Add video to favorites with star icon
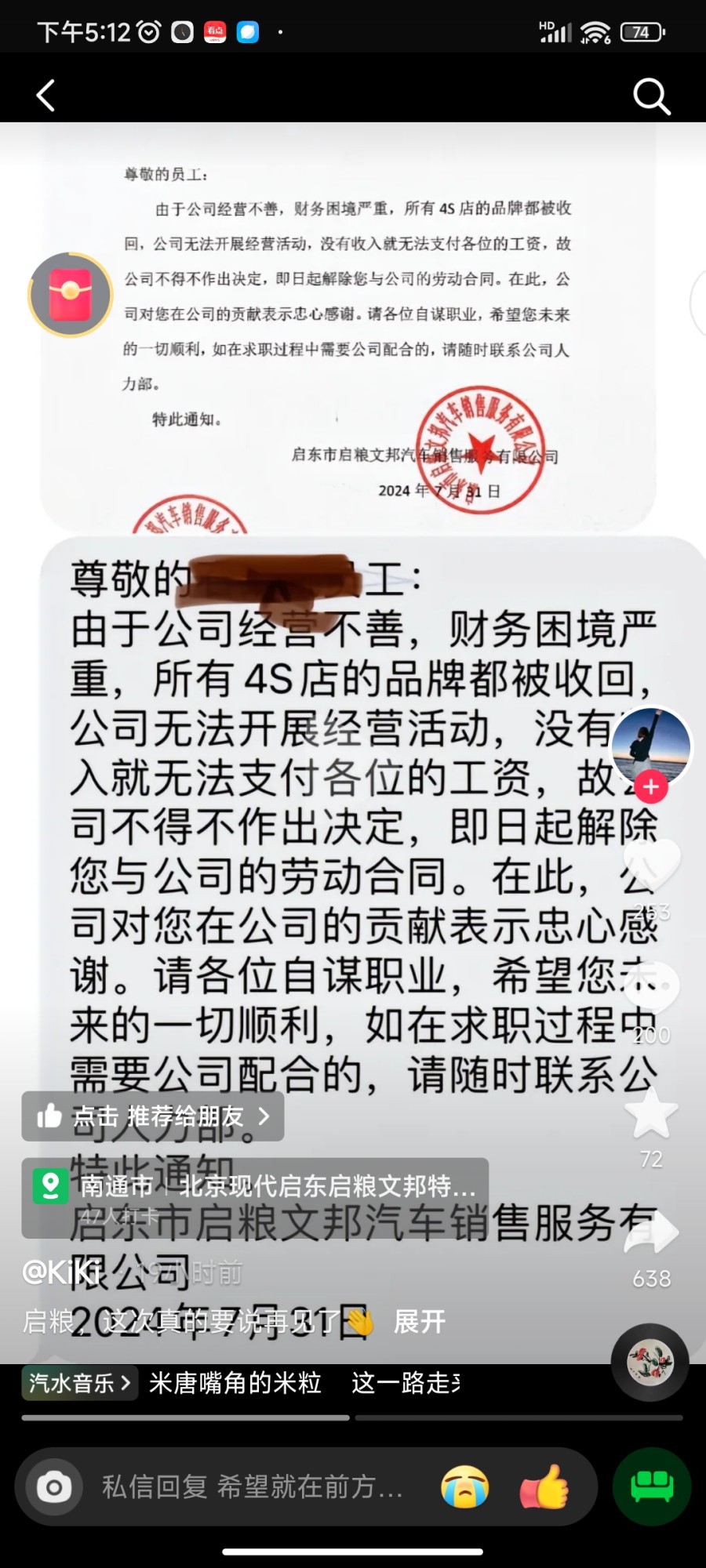Screen dimensions: 706x1568 pyautogui.click(x=650, y=1115)
